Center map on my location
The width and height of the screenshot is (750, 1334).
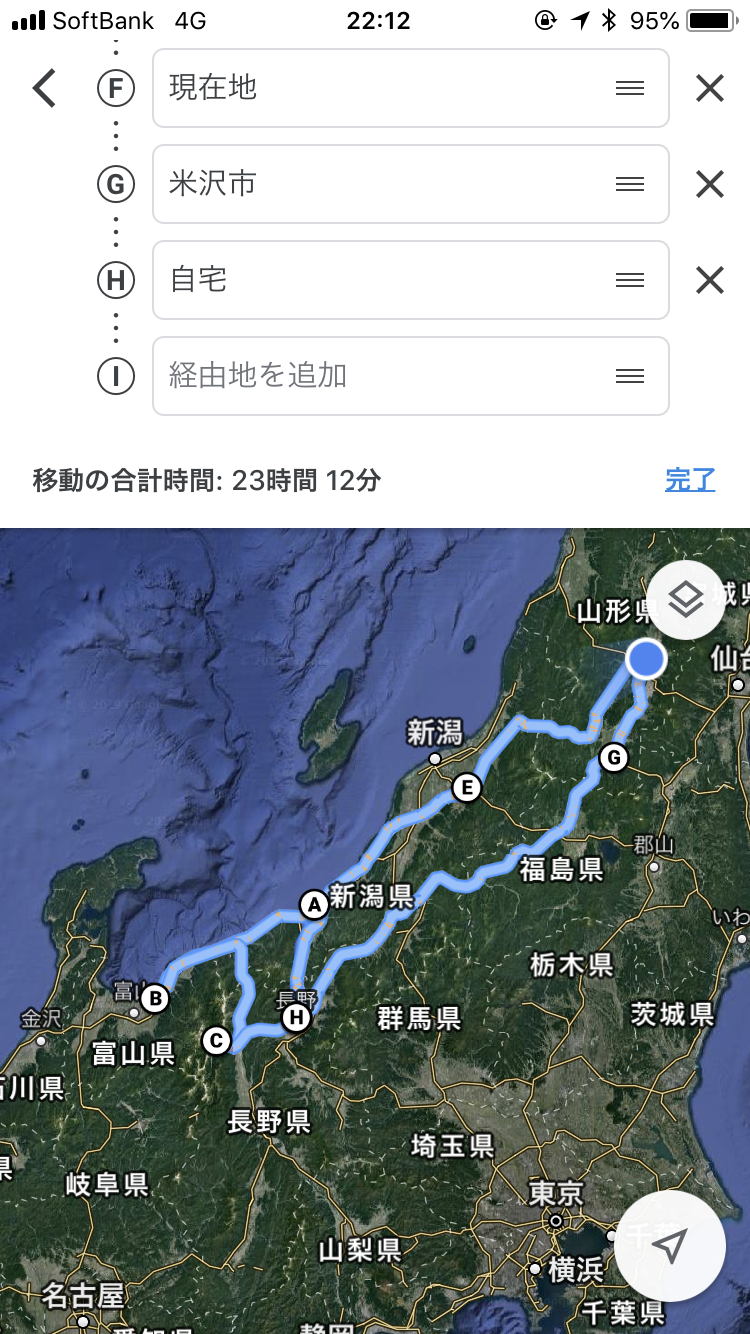669,1245
